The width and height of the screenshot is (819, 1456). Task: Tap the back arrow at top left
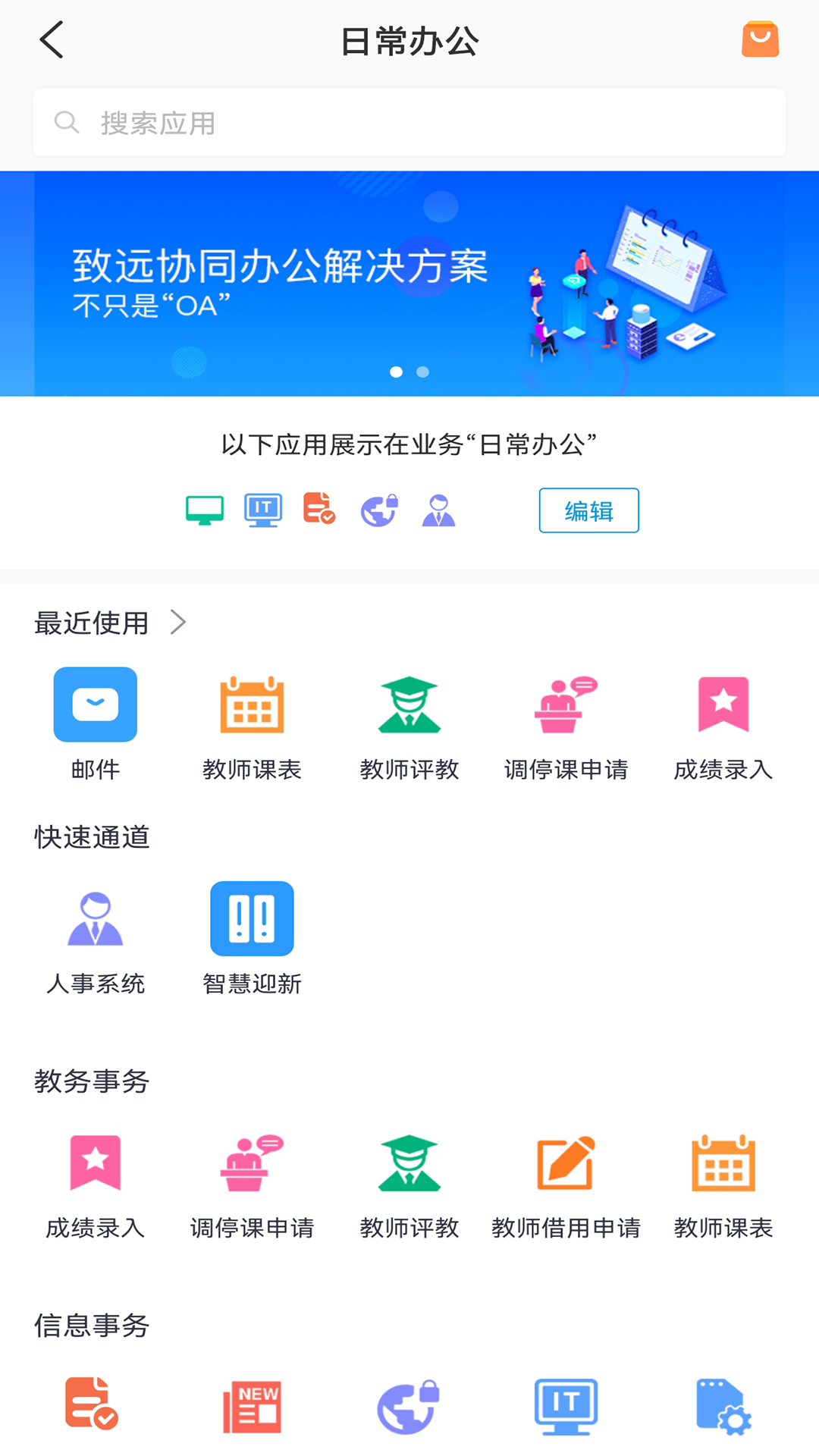point(50,40)
